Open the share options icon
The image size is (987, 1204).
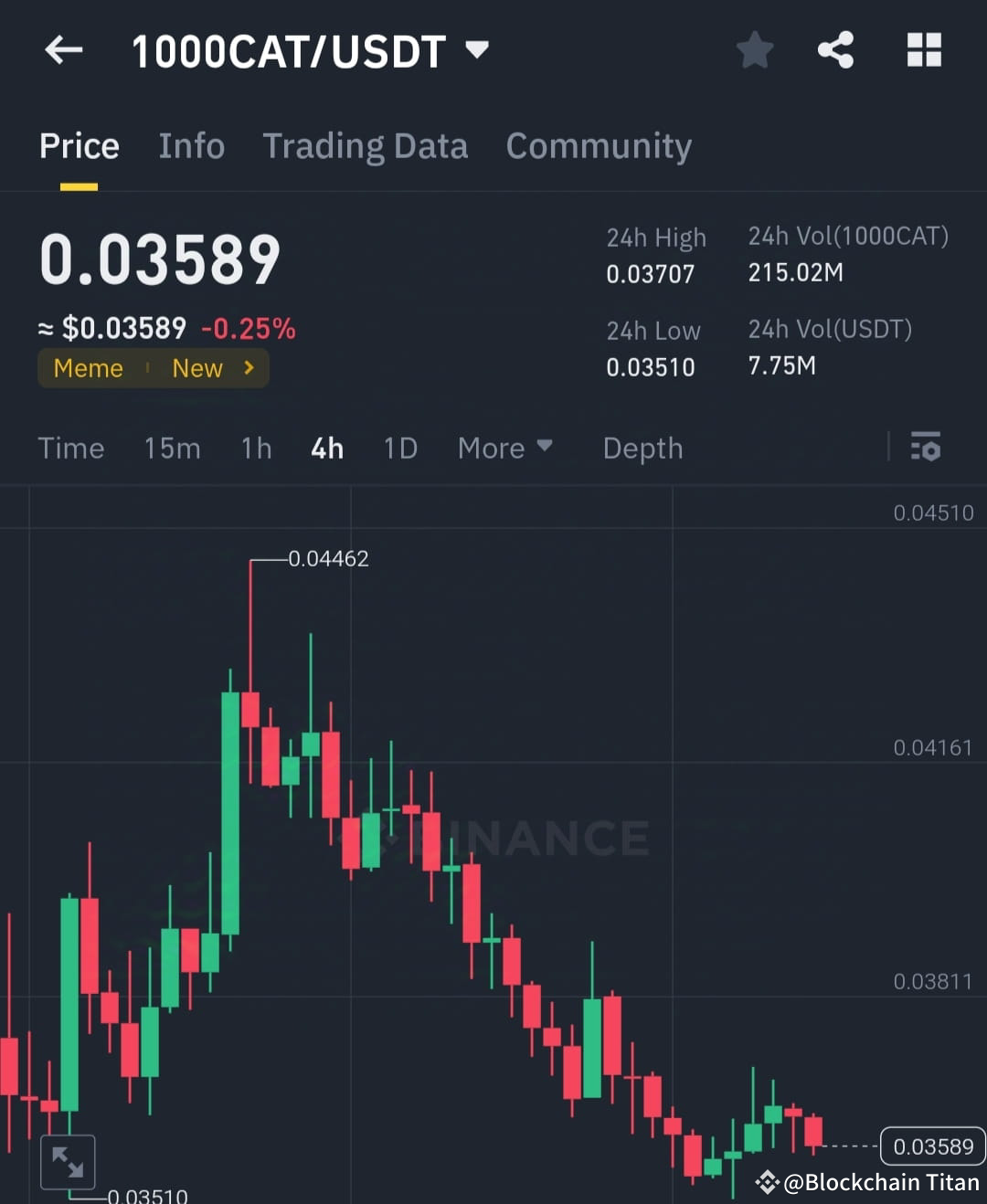point(836,50)
